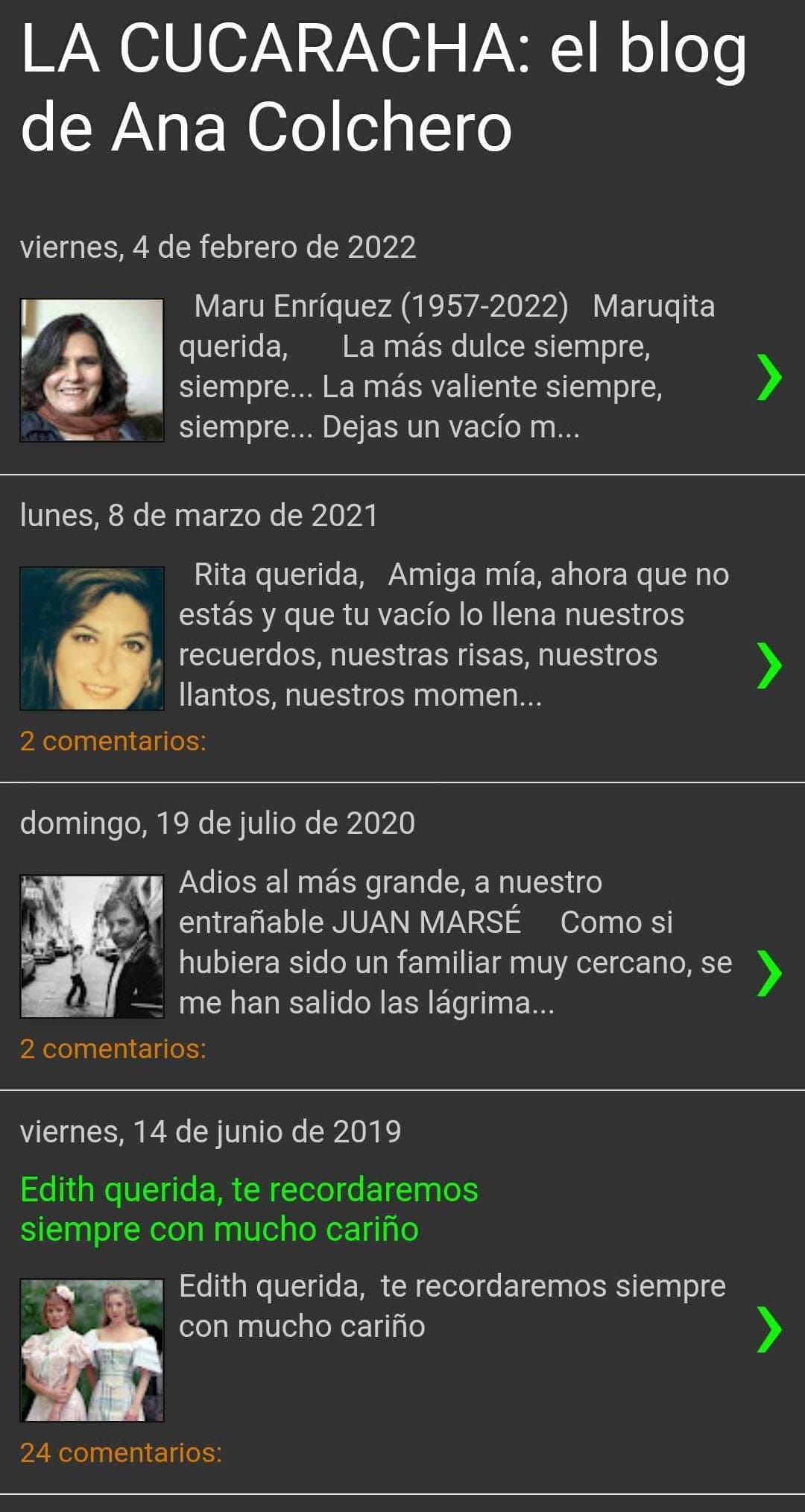View 2 comentarios on the Rita post

pyautogui.click(x=113, y=740)
